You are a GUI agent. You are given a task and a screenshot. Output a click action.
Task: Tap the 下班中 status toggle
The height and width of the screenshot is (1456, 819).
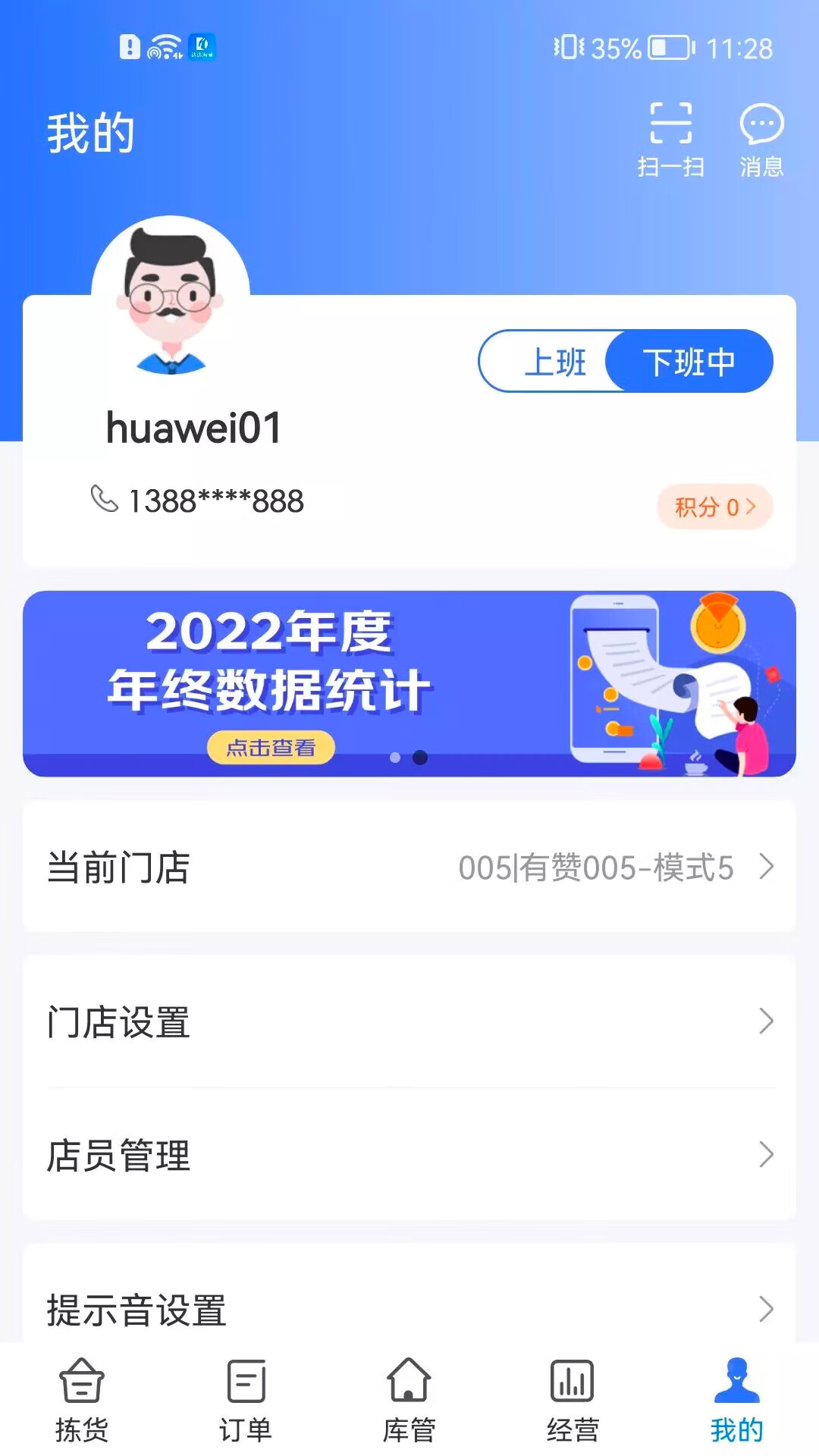689,362
